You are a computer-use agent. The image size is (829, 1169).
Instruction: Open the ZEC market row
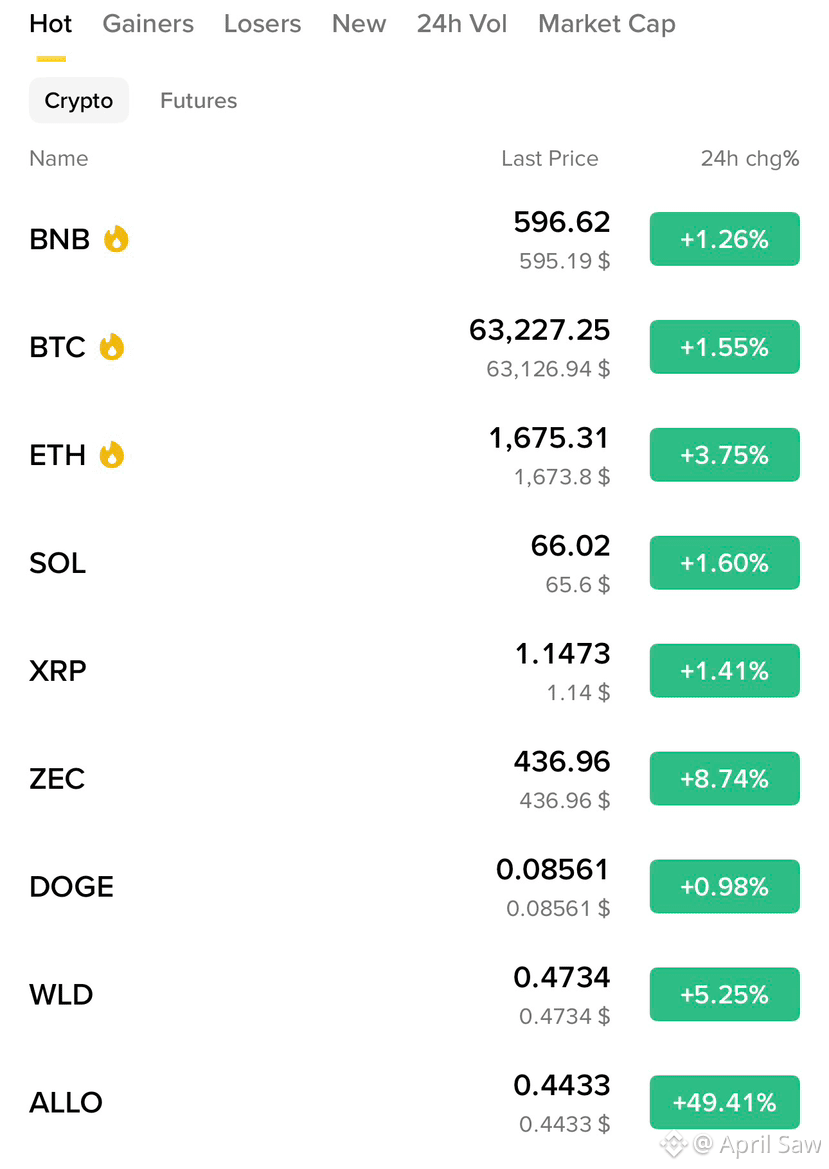pyautogui.click(x=414, y=778)
